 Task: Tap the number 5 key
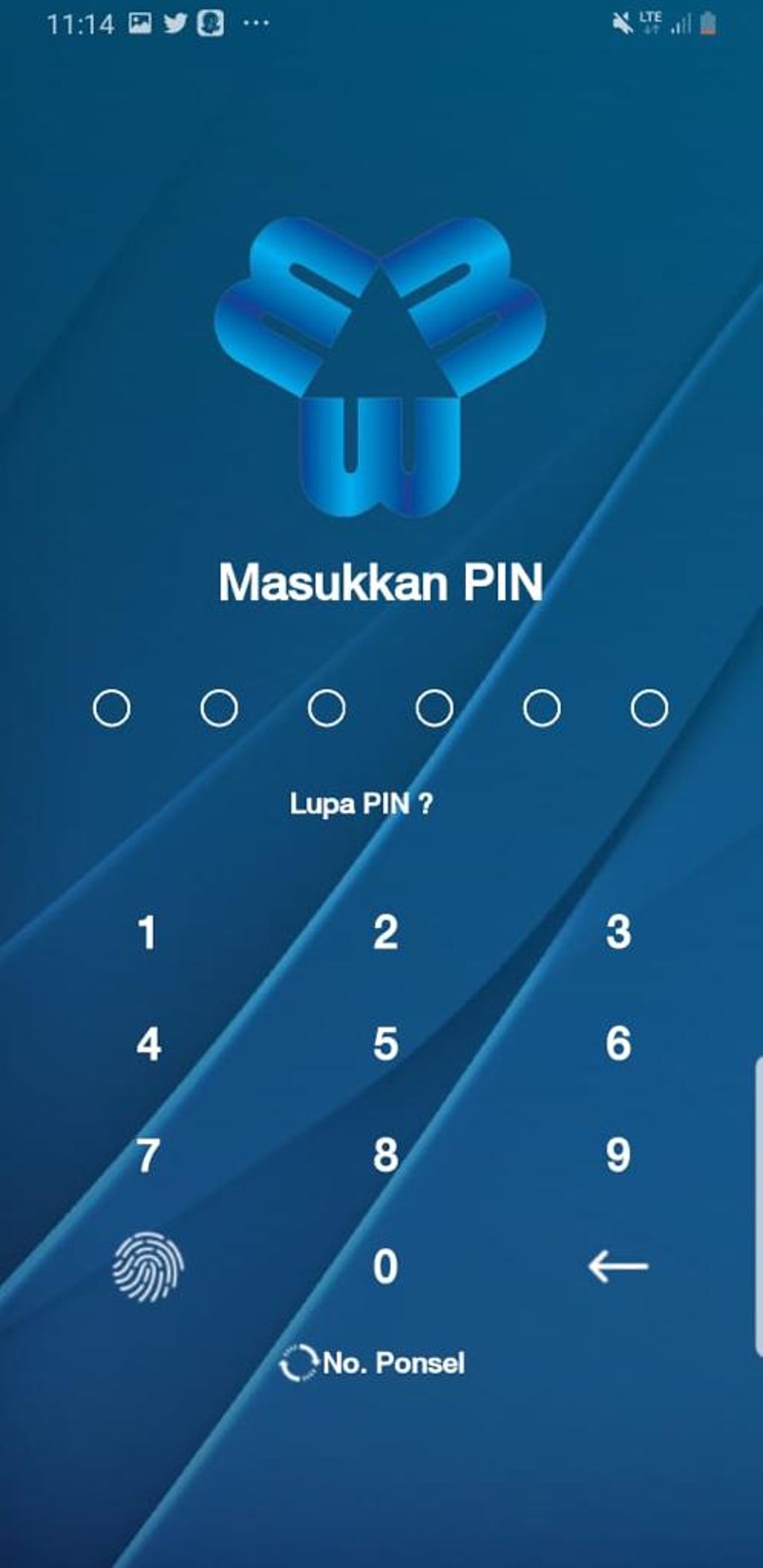(x=385, y=1044)
